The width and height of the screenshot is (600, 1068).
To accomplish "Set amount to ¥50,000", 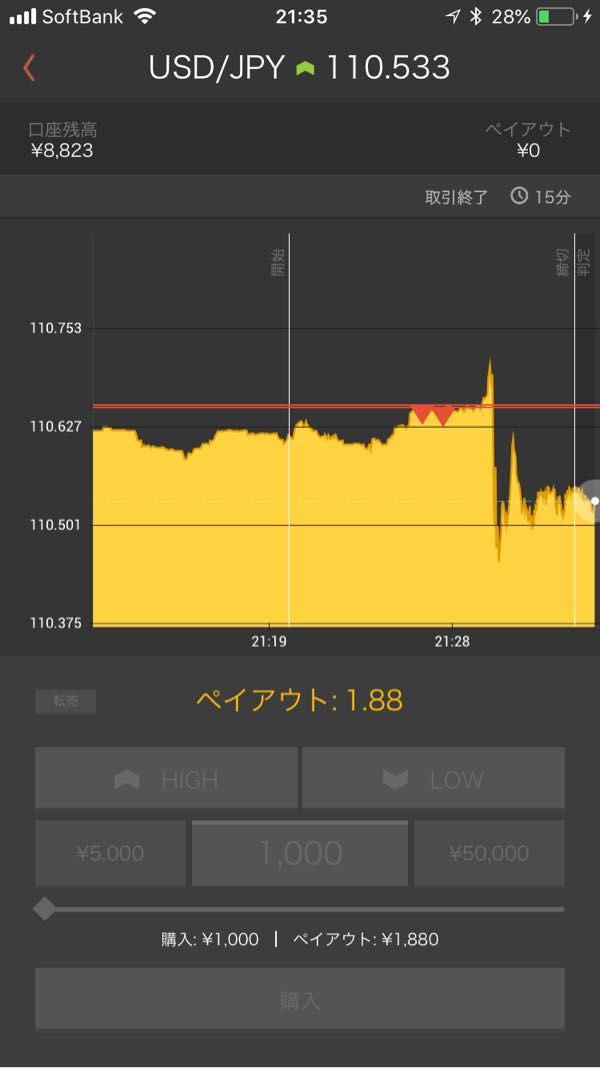I will 489,853.
